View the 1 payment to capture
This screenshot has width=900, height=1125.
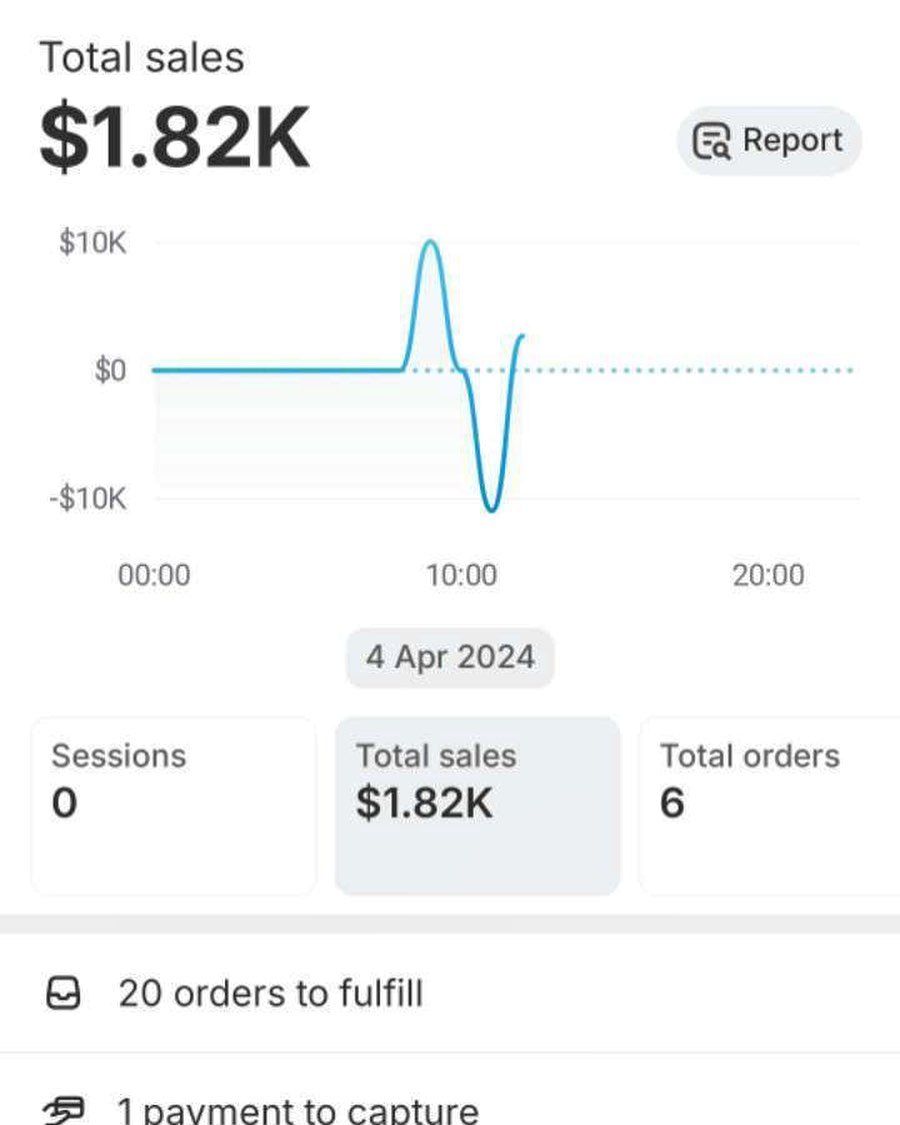pos(295,1108)
